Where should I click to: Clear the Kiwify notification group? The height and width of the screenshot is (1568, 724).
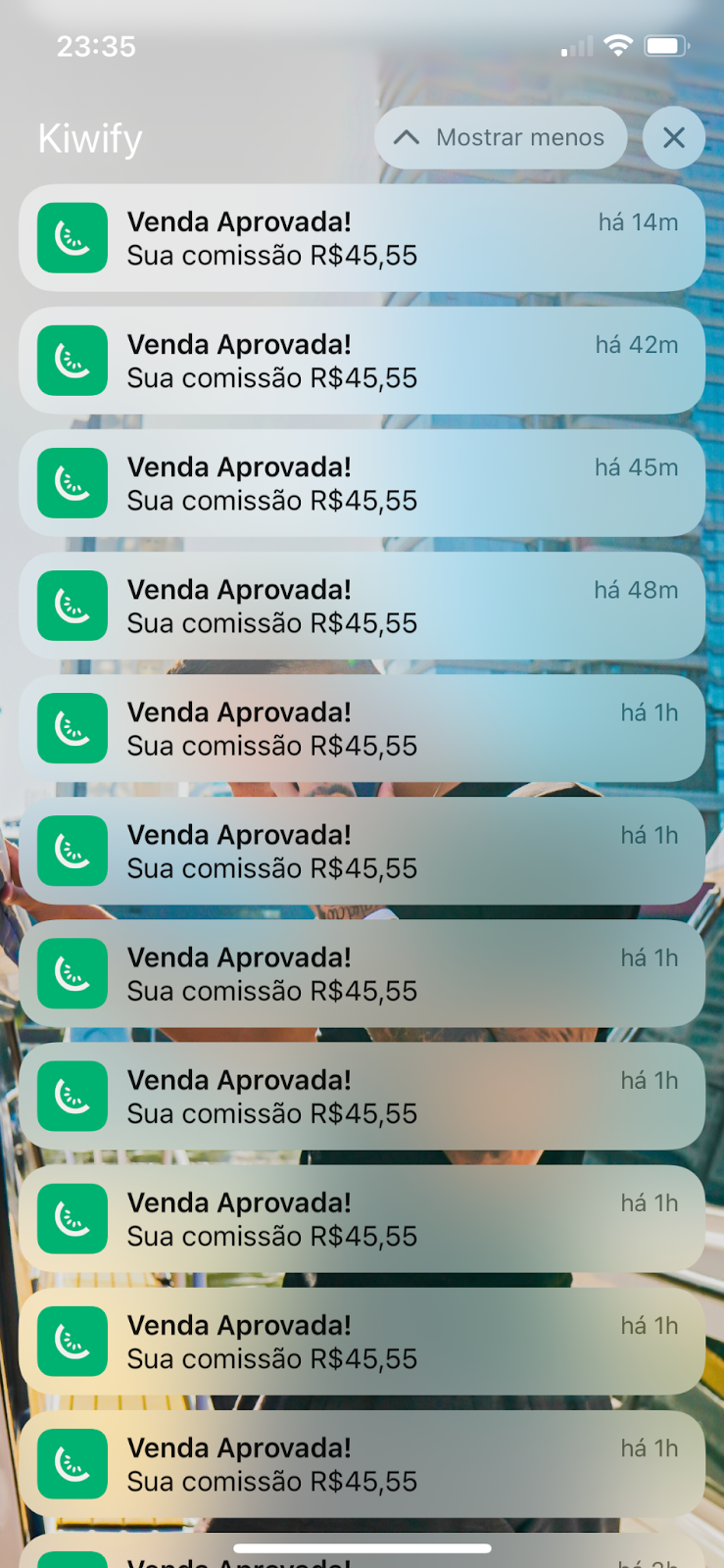(673, 138)
